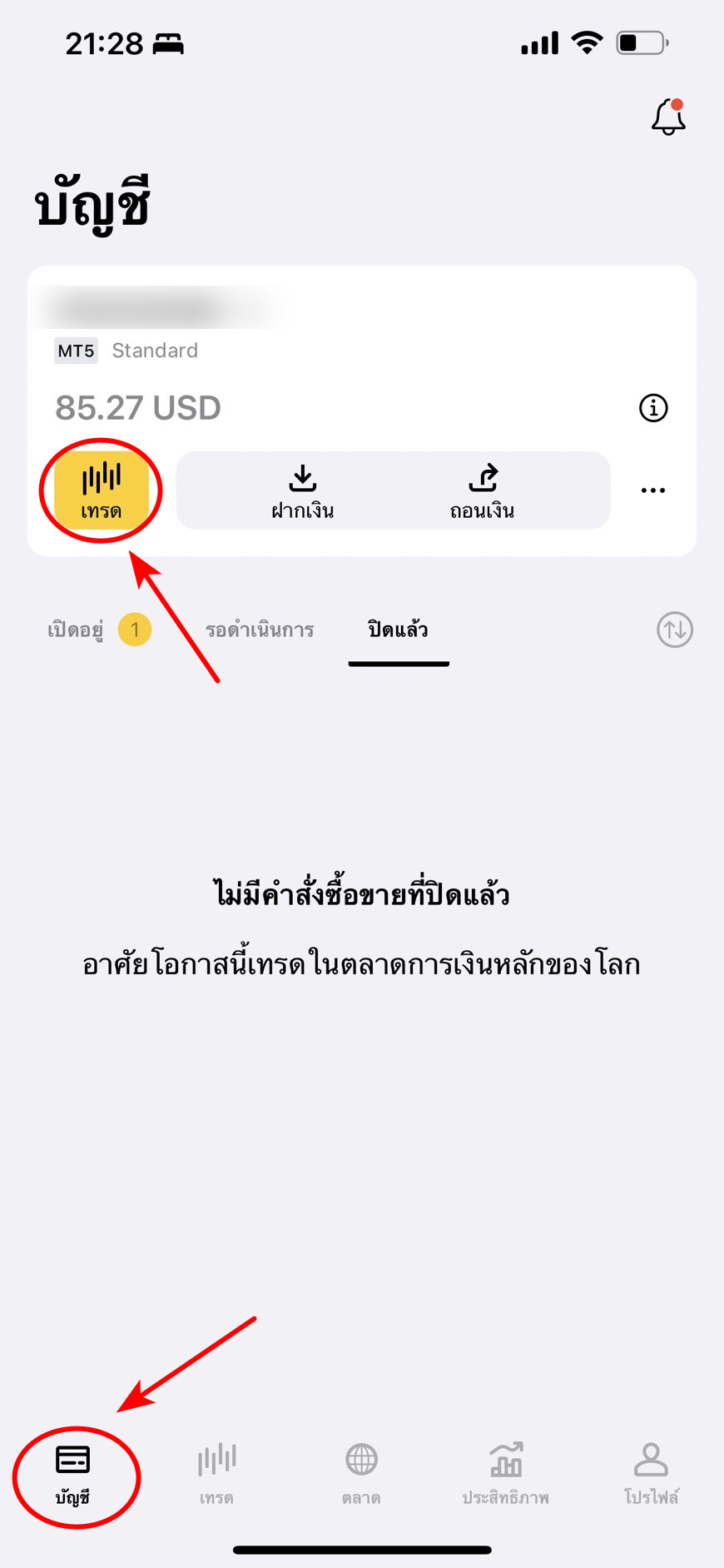
Task: Tap the yellow เทรด button on the account card
Action: pos(102,490)
